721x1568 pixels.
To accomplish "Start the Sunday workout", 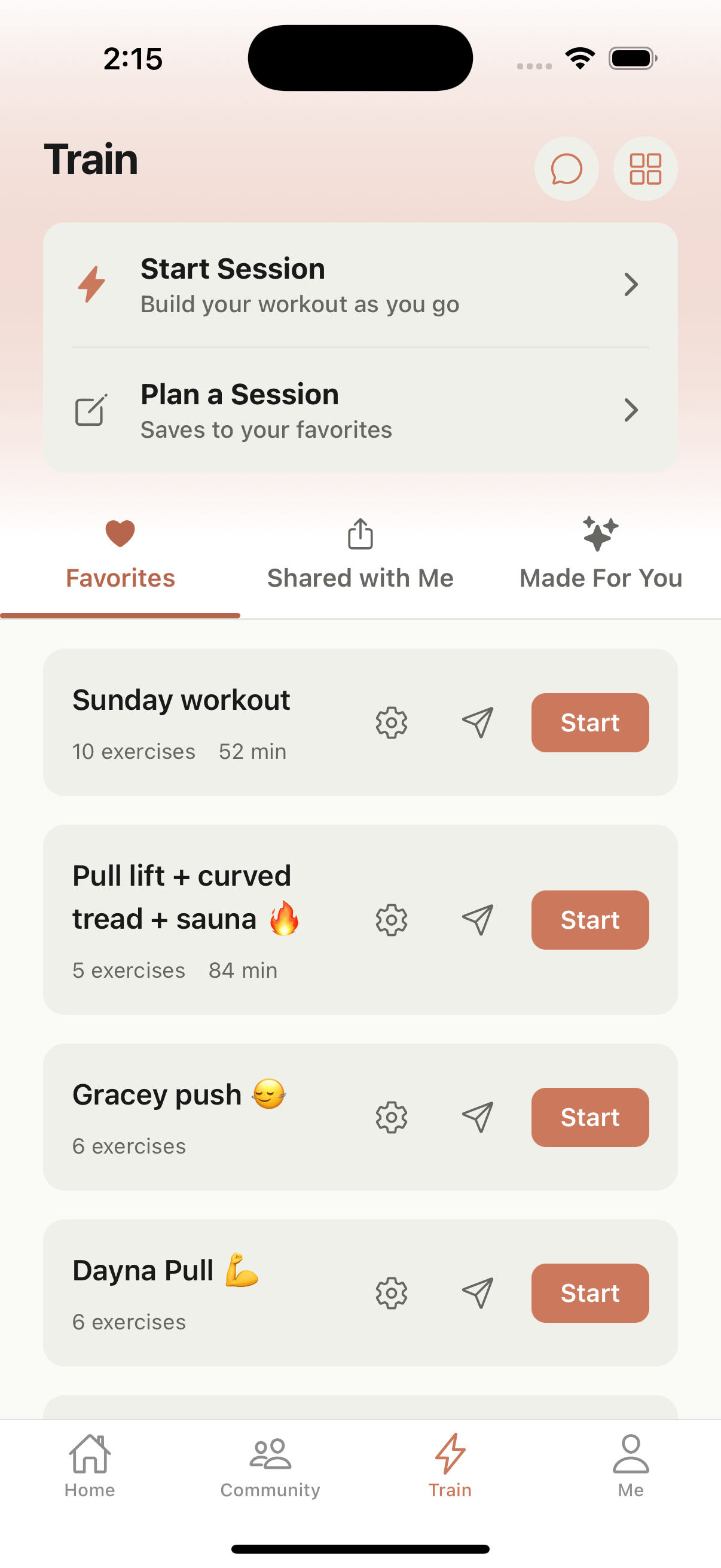I will [589, 722].
